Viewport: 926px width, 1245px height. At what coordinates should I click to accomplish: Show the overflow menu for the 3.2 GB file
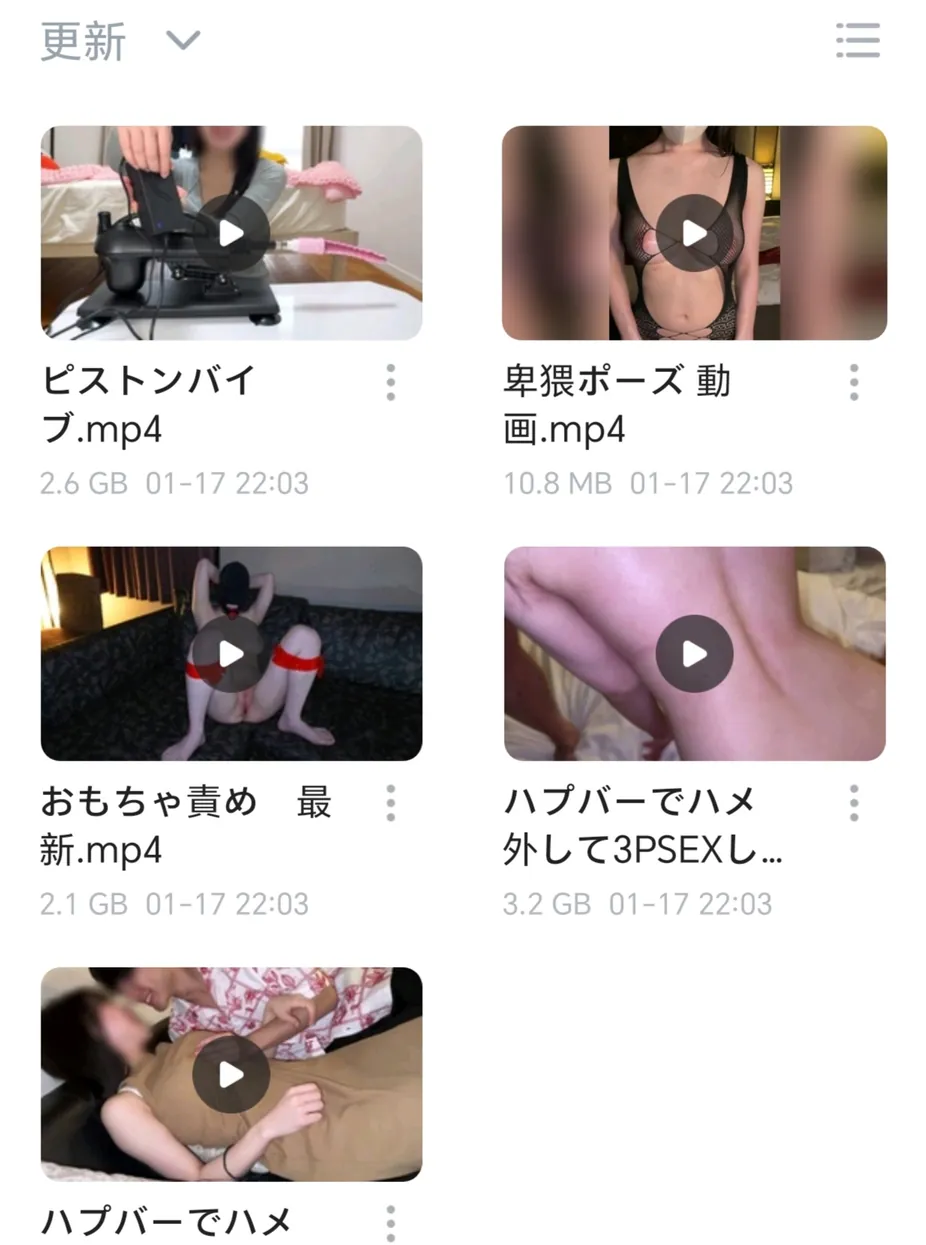click(x=853, y=803)
